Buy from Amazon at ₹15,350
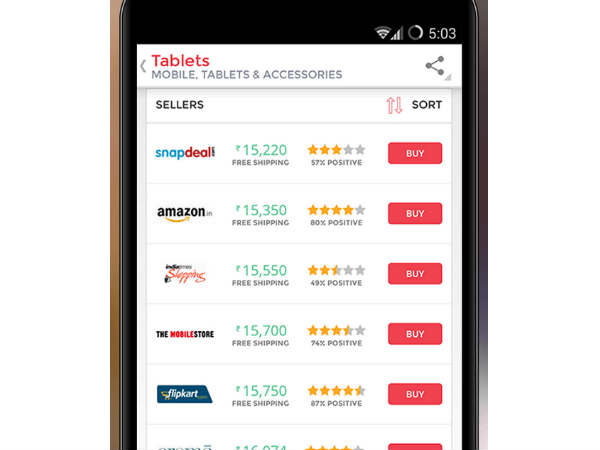Image resolution: width=600 pixels, height=450 pixels. [x=414, y=213]
